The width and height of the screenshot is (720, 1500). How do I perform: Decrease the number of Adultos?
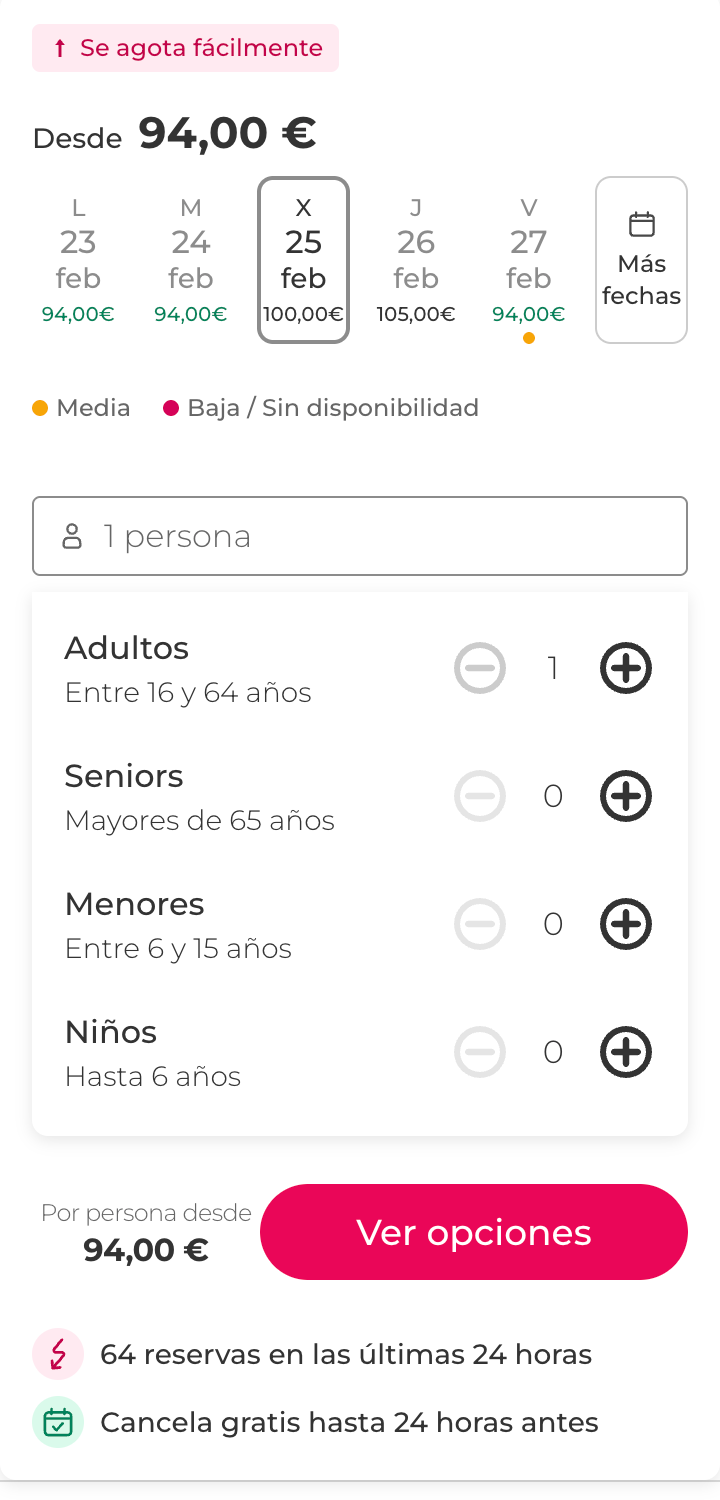tap(480, 668)
